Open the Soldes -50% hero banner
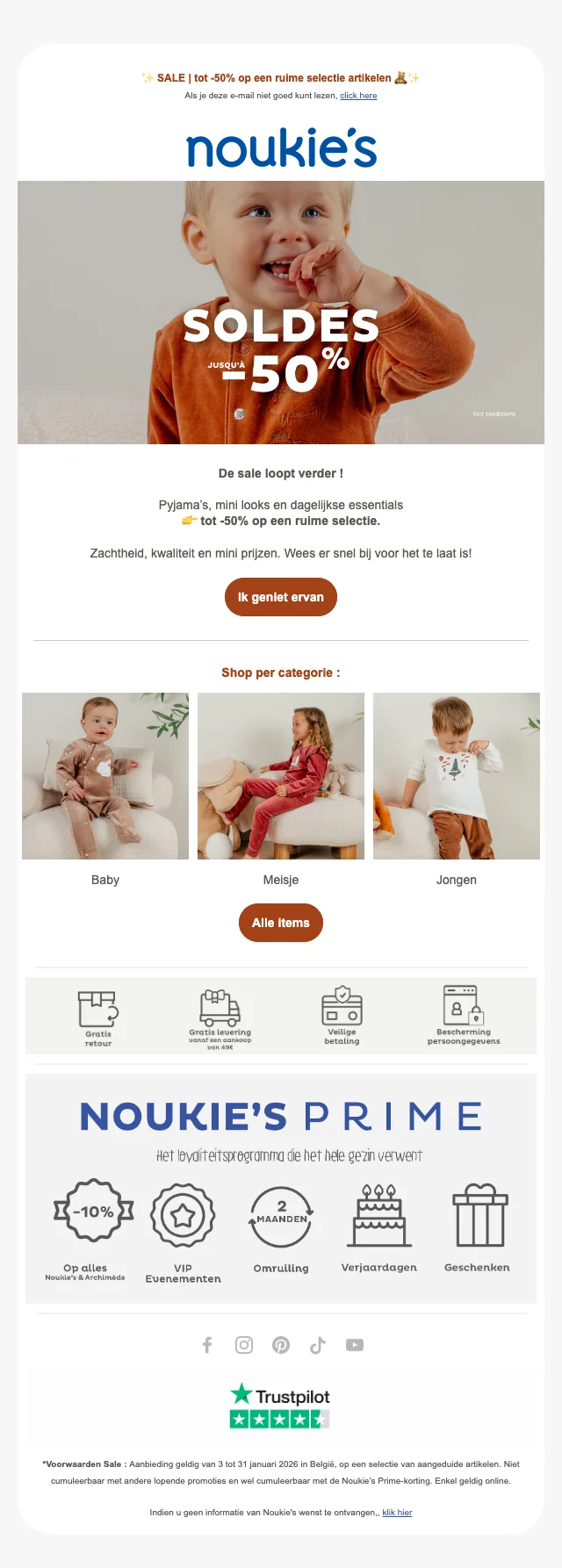562x1568 pixels. pyautogui.click(x=281, y=313)
